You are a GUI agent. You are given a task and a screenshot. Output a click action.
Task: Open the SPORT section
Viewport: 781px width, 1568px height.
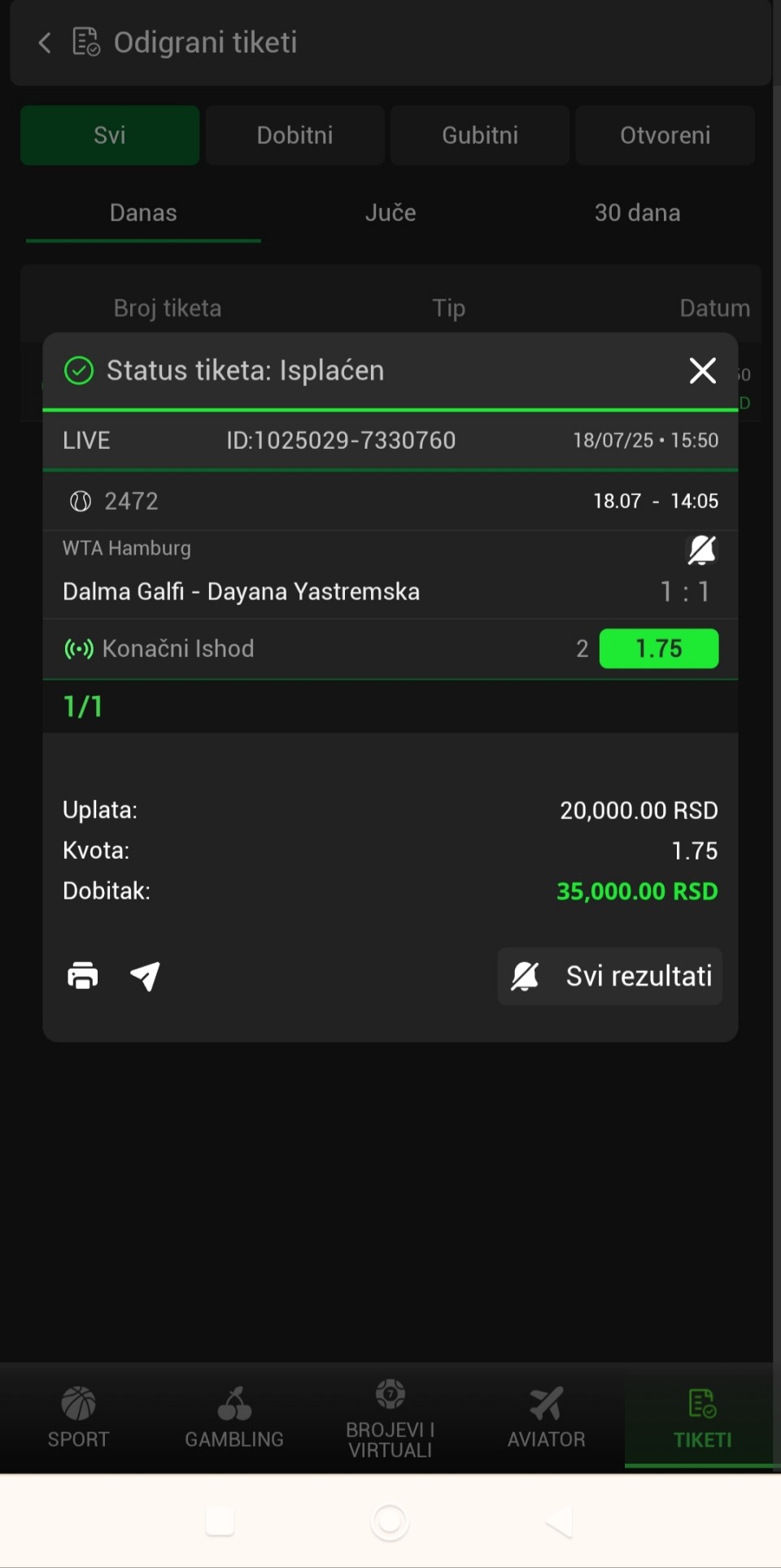pyautogui.click(x=78, y=1418)
